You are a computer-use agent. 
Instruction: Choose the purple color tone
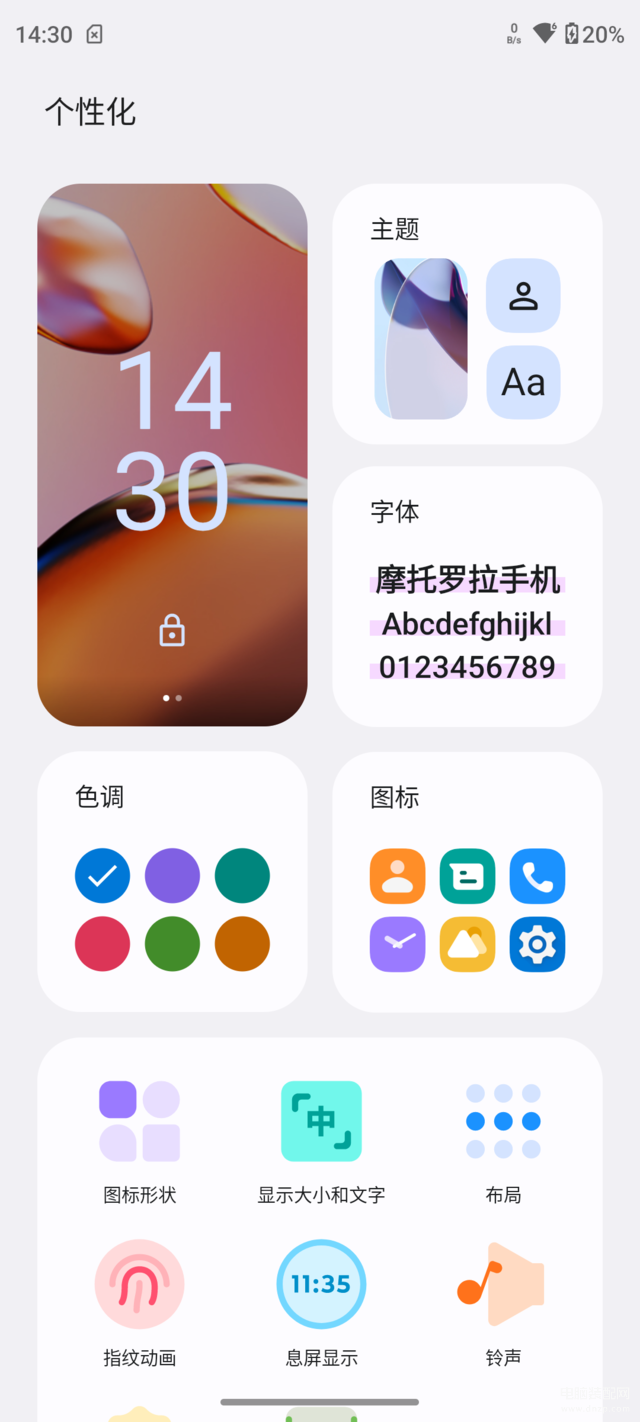(x=172, y=876)
